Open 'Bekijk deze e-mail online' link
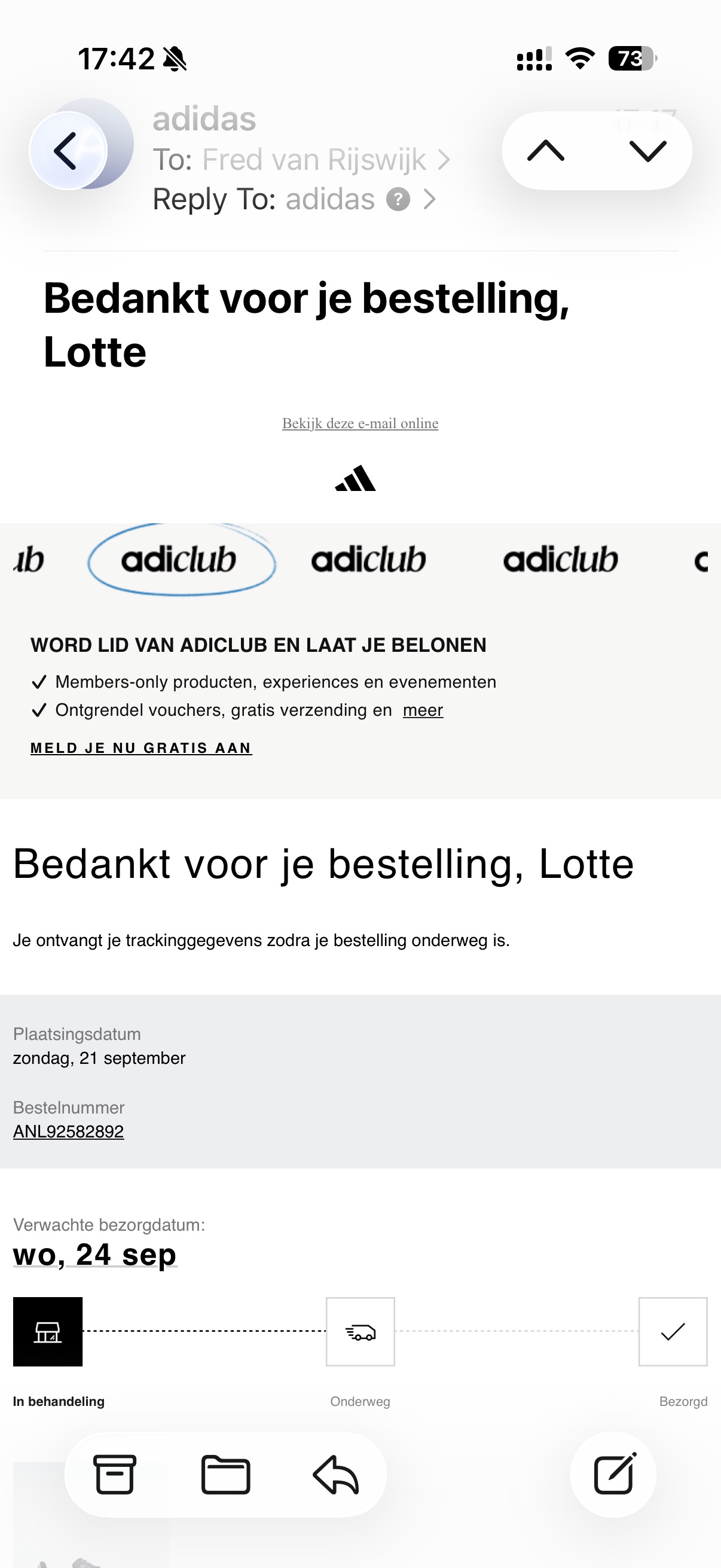721x1568 pixels. tap(360, 423)
